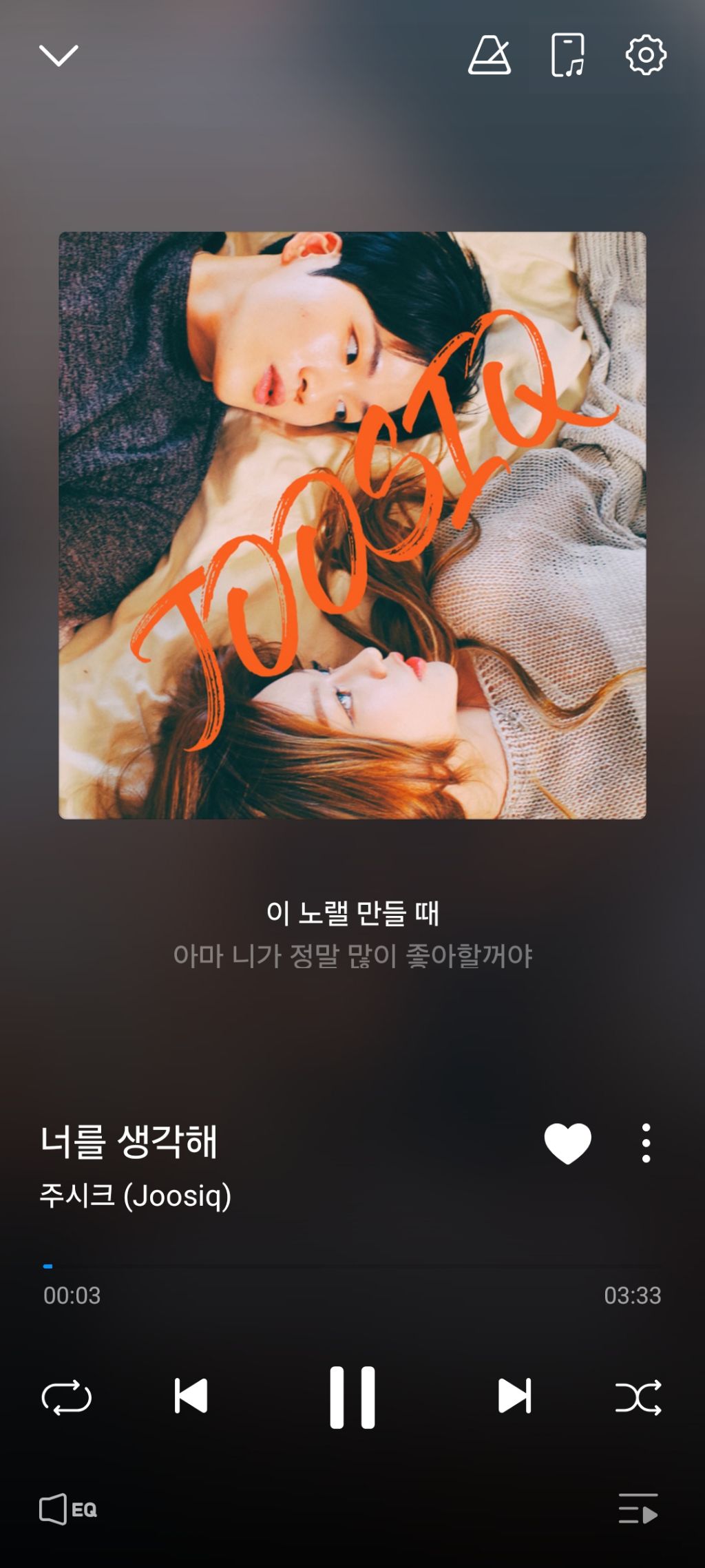
Task: Open the metronome icon
Action: tap(490, 55)
